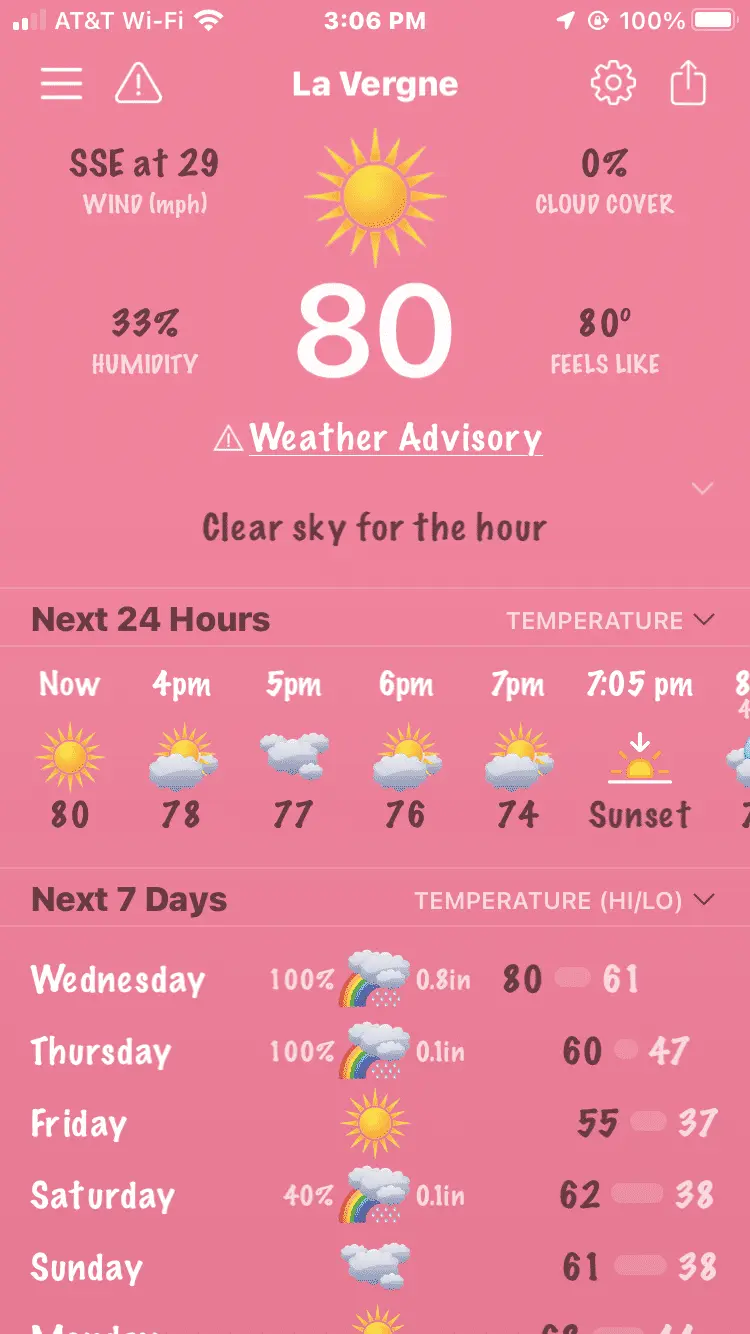This screenshot has width=750, height=1334.
Task: Expand the chevron above the hourly summary
Action: click(x=703, y=488)
